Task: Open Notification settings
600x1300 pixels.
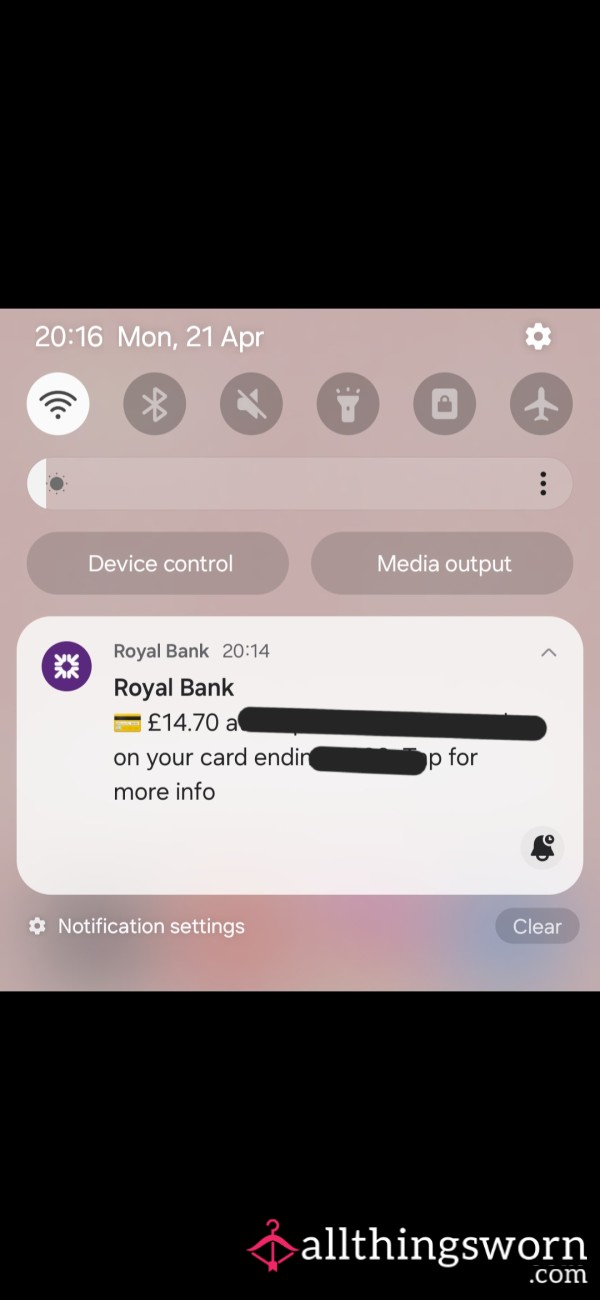Action: coord(137,926)
